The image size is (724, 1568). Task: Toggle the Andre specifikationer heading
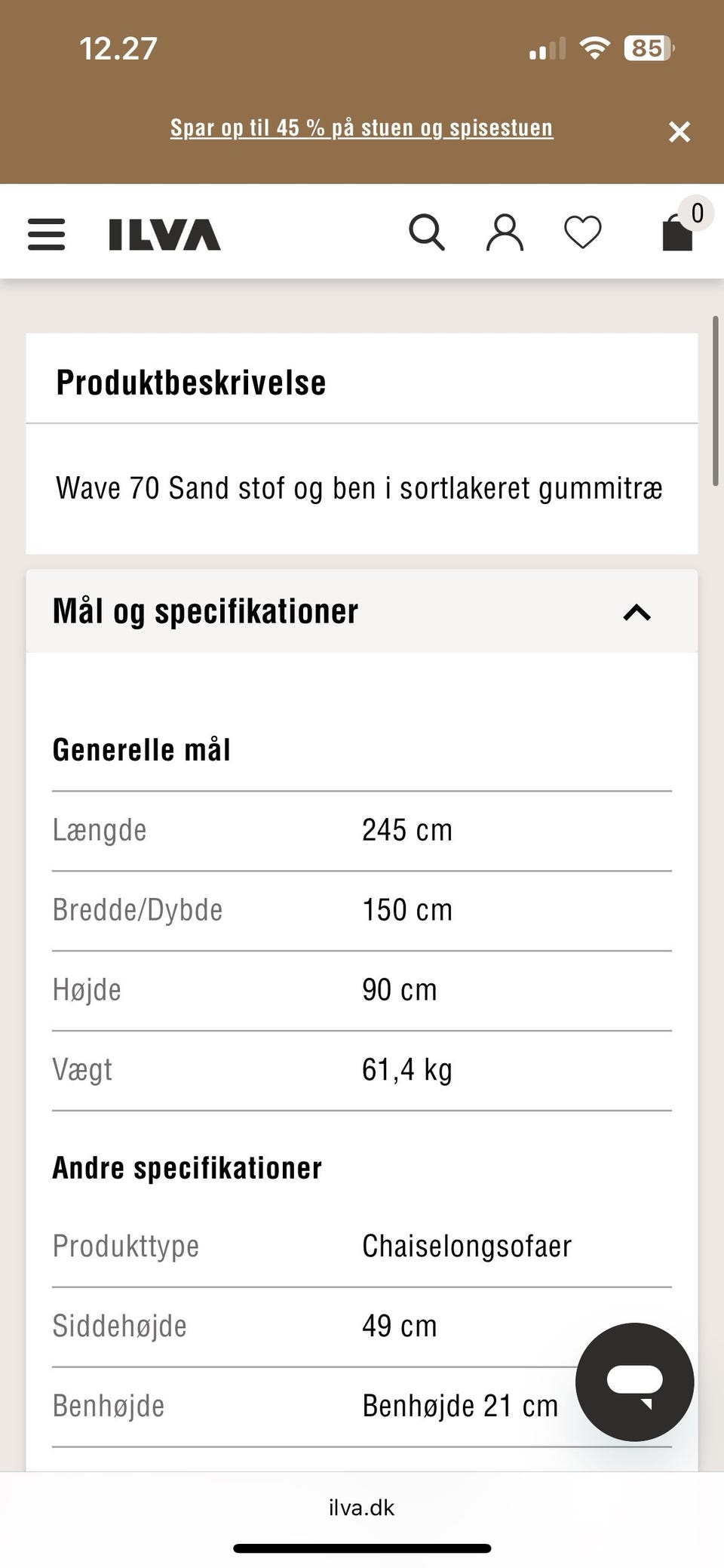tap(187, 1166)
